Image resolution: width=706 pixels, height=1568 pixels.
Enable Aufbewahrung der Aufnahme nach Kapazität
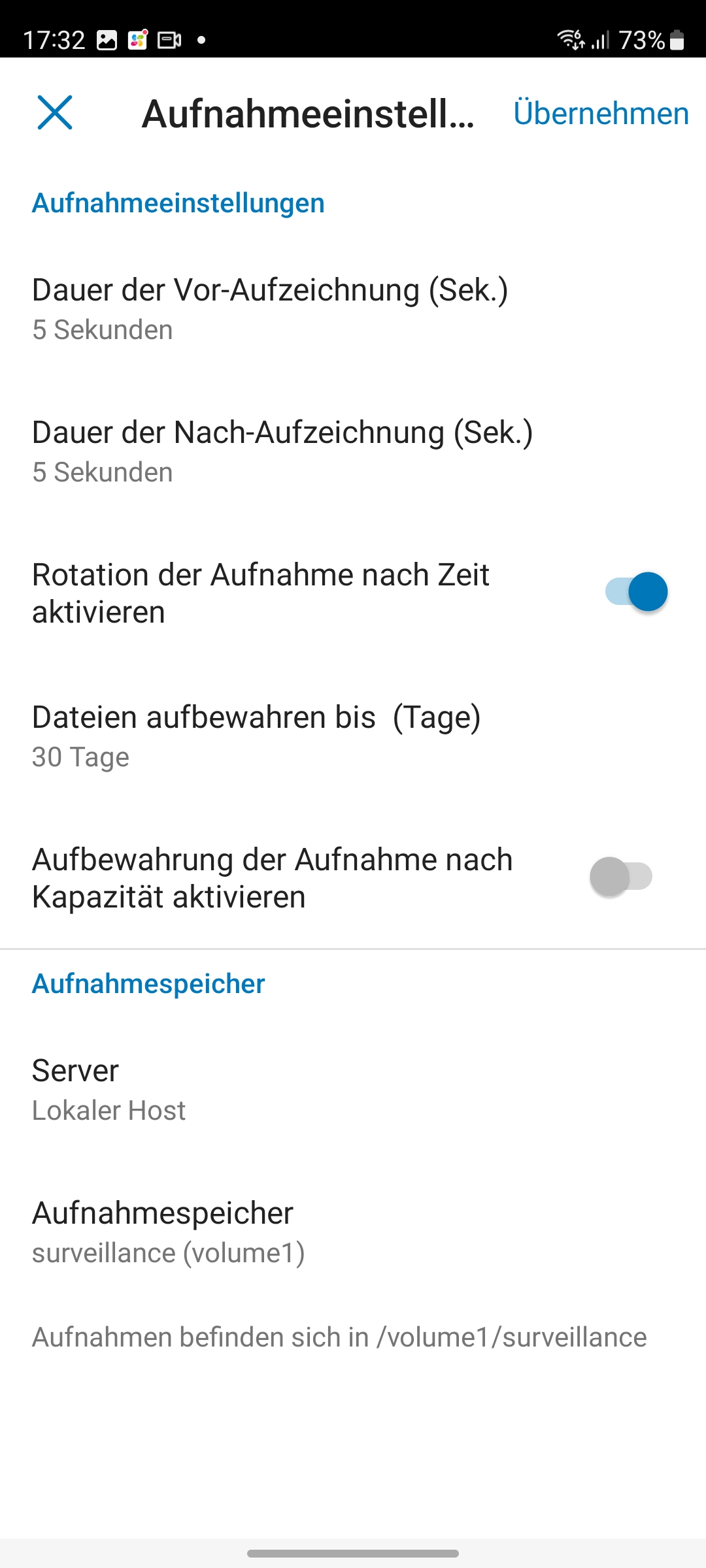click(x=621, y=877)
